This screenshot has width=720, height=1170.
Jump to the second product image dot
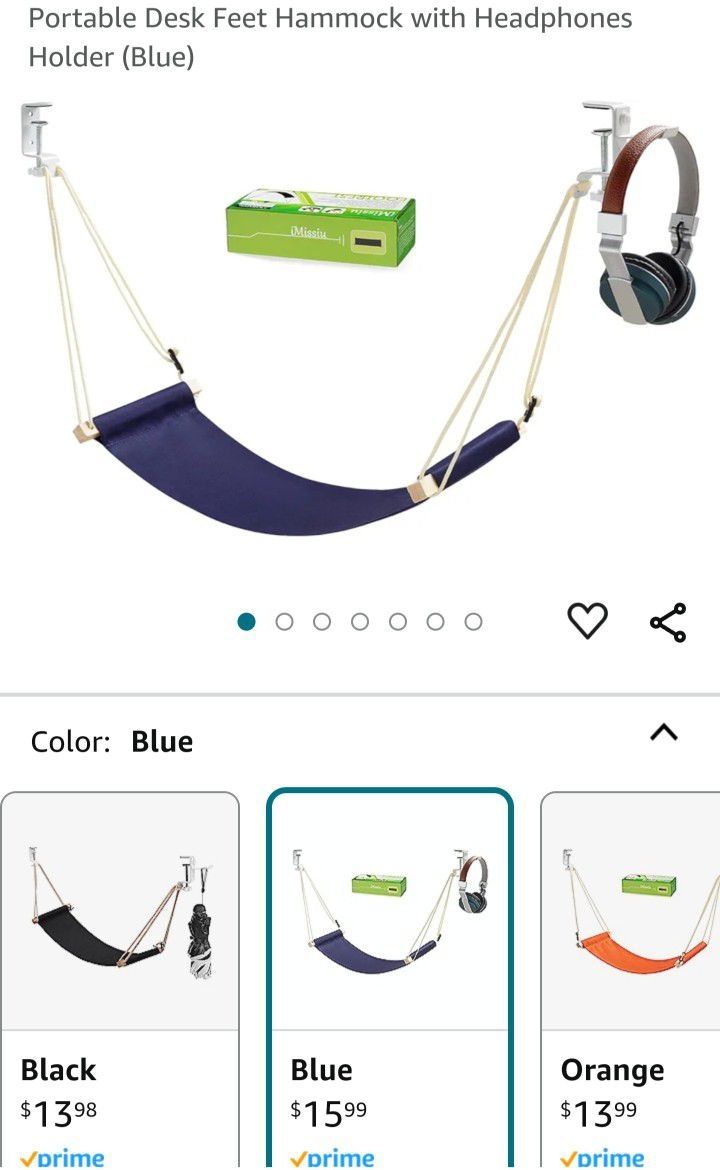[x=284, y=622]
